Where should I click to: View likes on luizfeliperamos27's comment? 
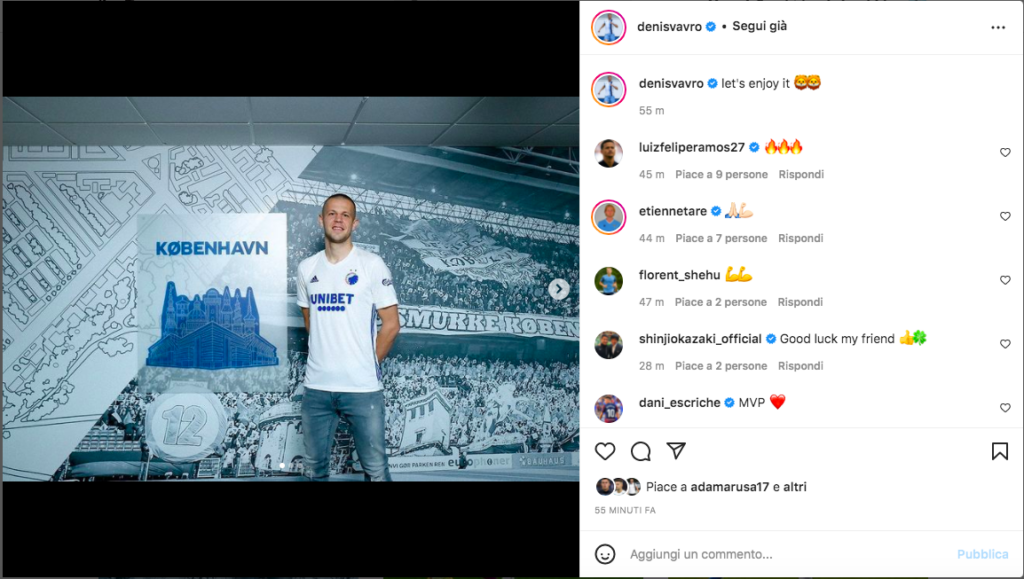[x=721, y=174]
